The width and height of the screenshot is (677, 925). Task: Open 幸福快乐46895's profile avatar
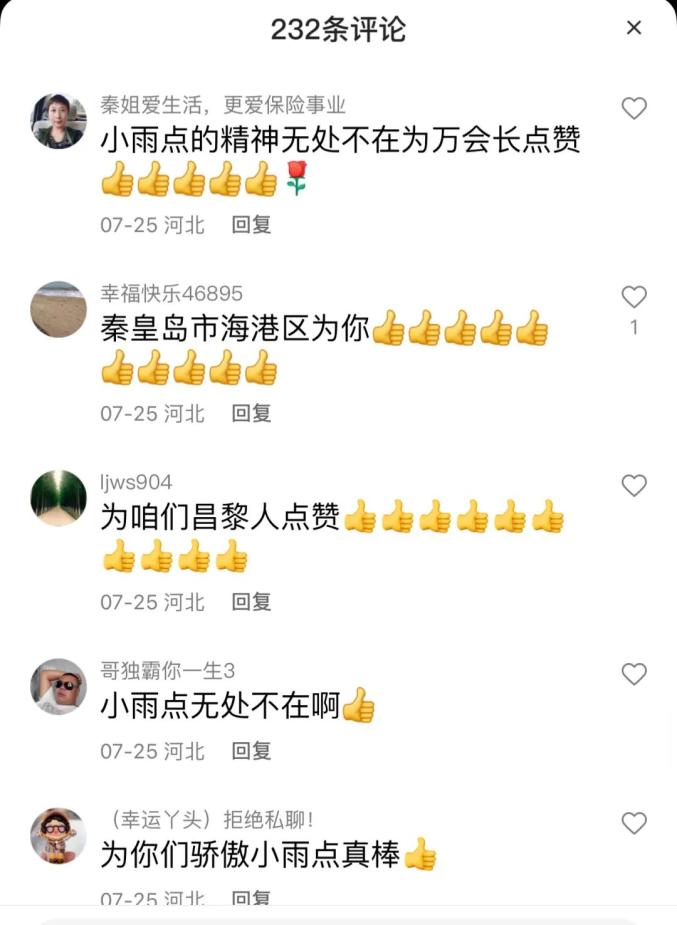58,309
